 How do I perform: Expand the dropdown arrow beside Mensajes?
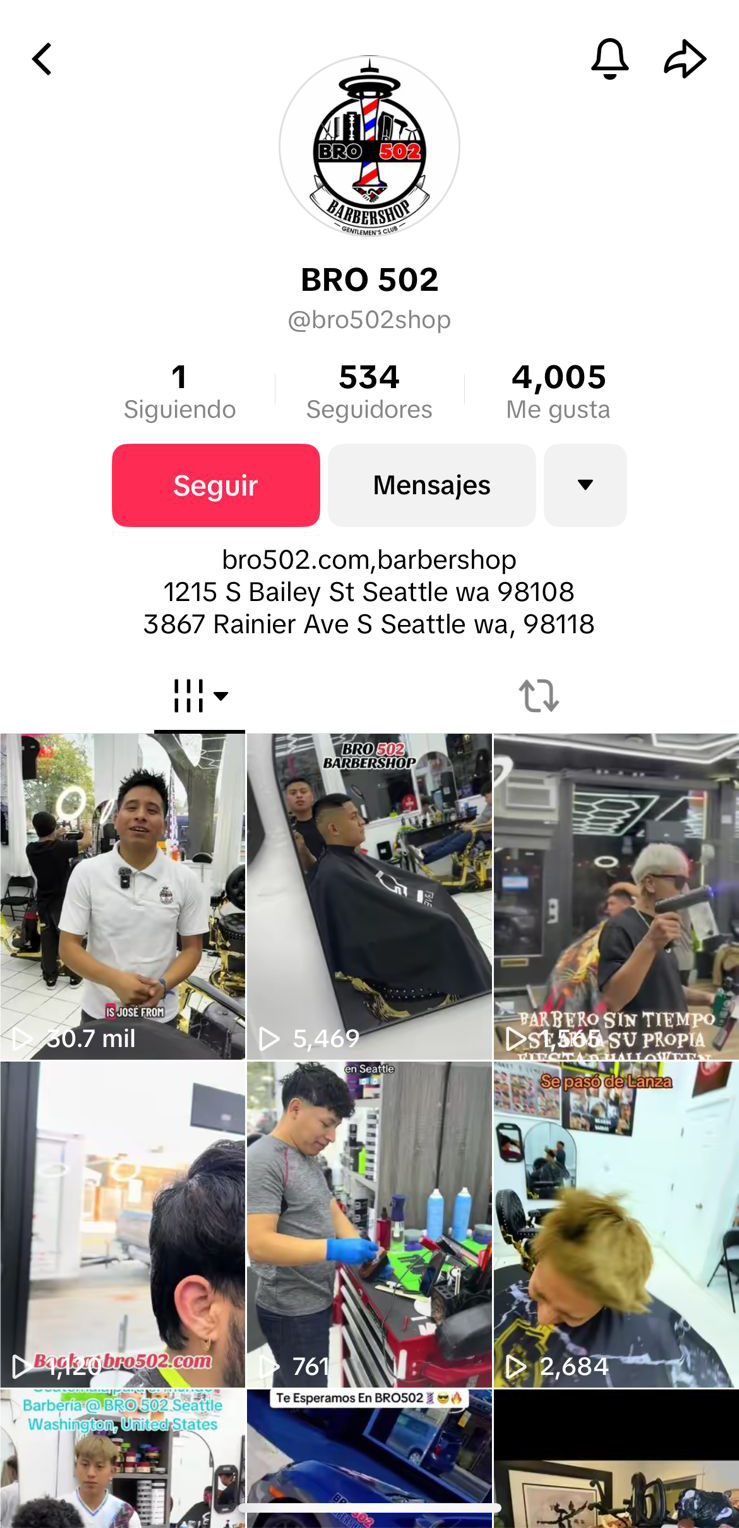[585, 485]
